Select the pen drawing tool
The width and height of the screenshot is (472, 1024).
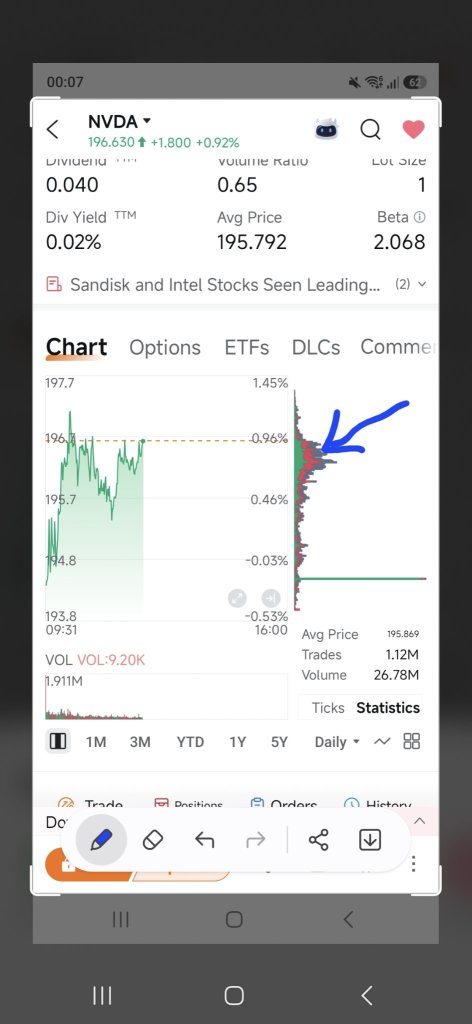coord(101,840)
